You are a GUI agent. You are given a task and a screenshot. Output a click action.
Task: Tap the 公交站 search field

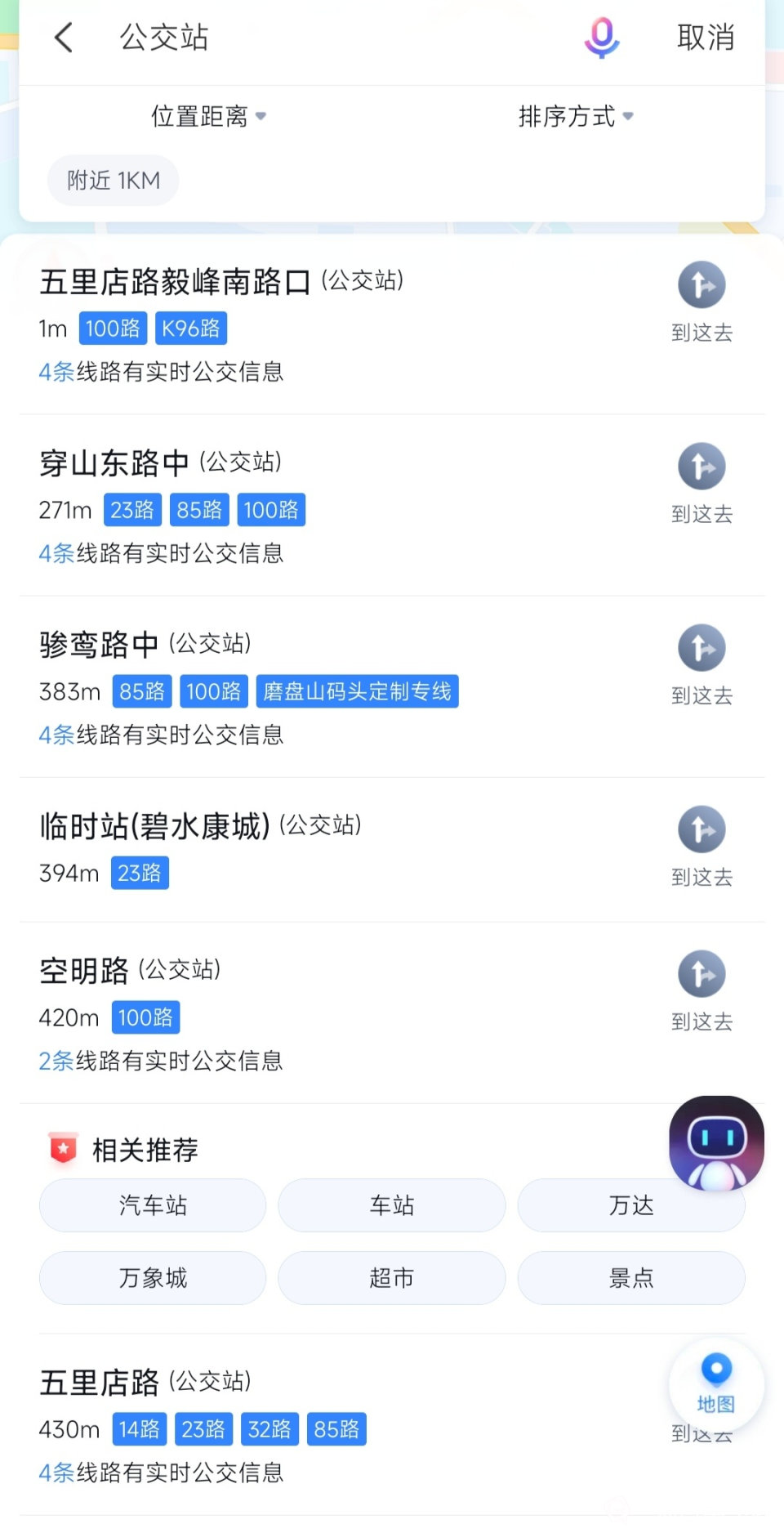coord(327,38)
